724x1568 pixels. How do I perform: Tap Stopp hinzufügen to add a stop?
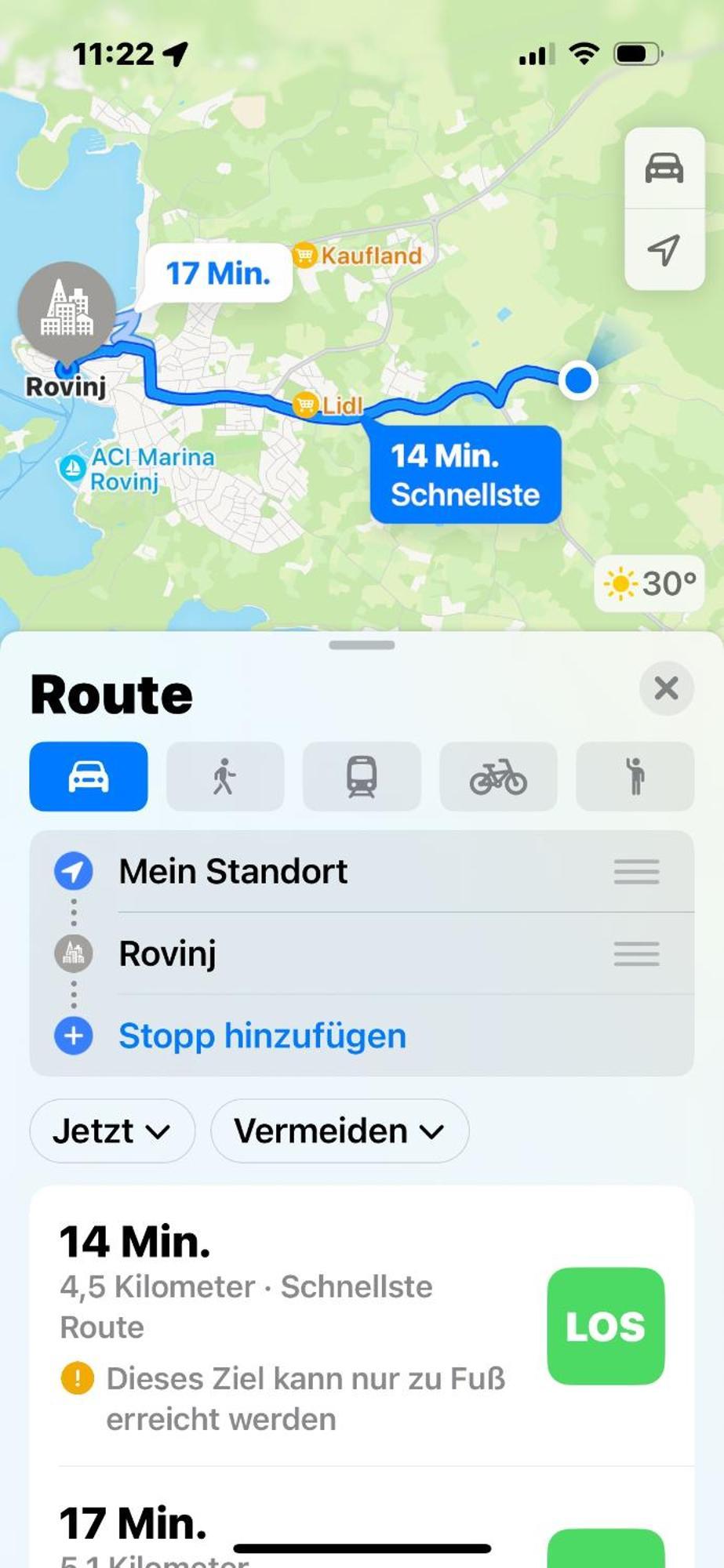pos(262,1036)
